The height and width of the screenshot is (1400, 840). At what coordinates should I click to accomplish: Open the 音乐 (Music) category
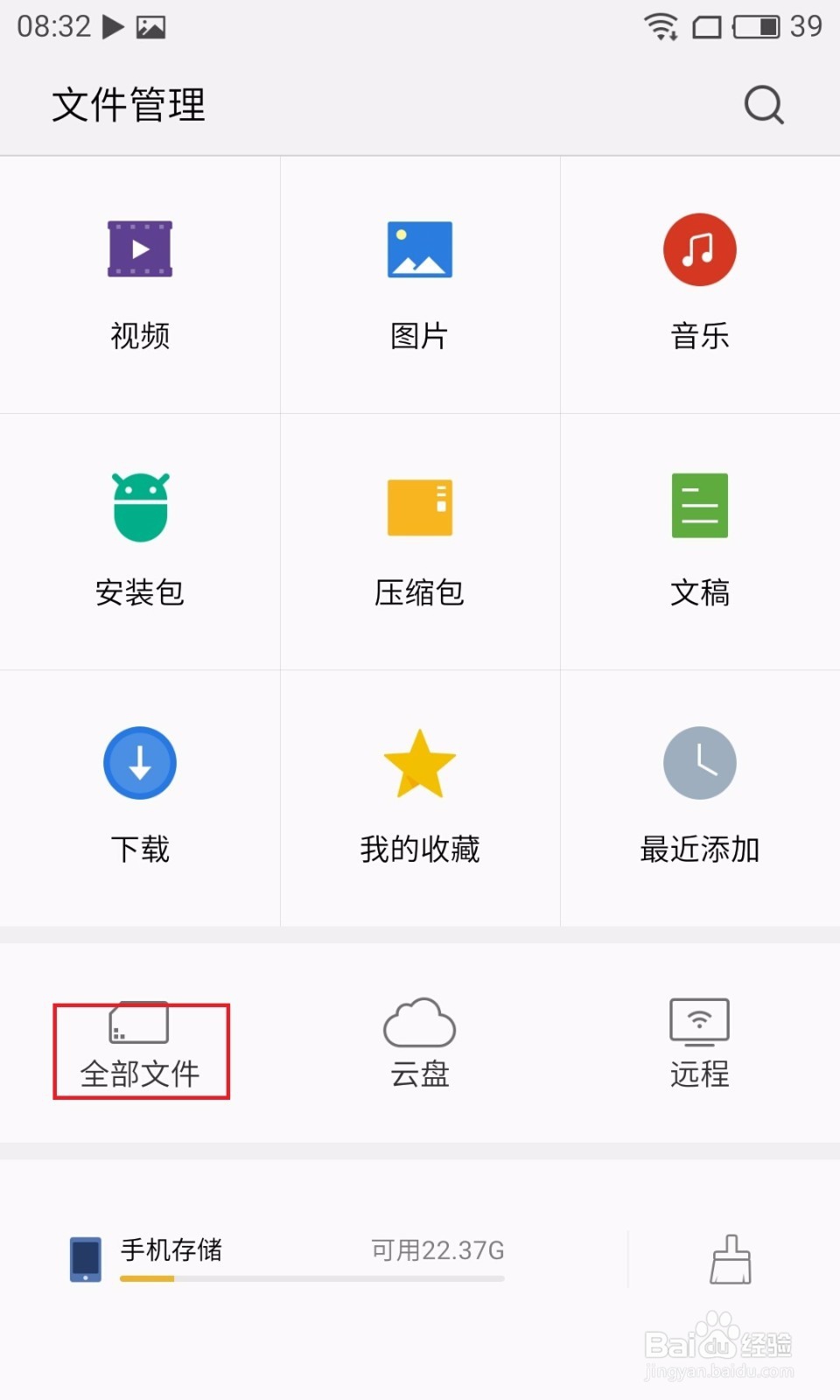coord(700,280)
